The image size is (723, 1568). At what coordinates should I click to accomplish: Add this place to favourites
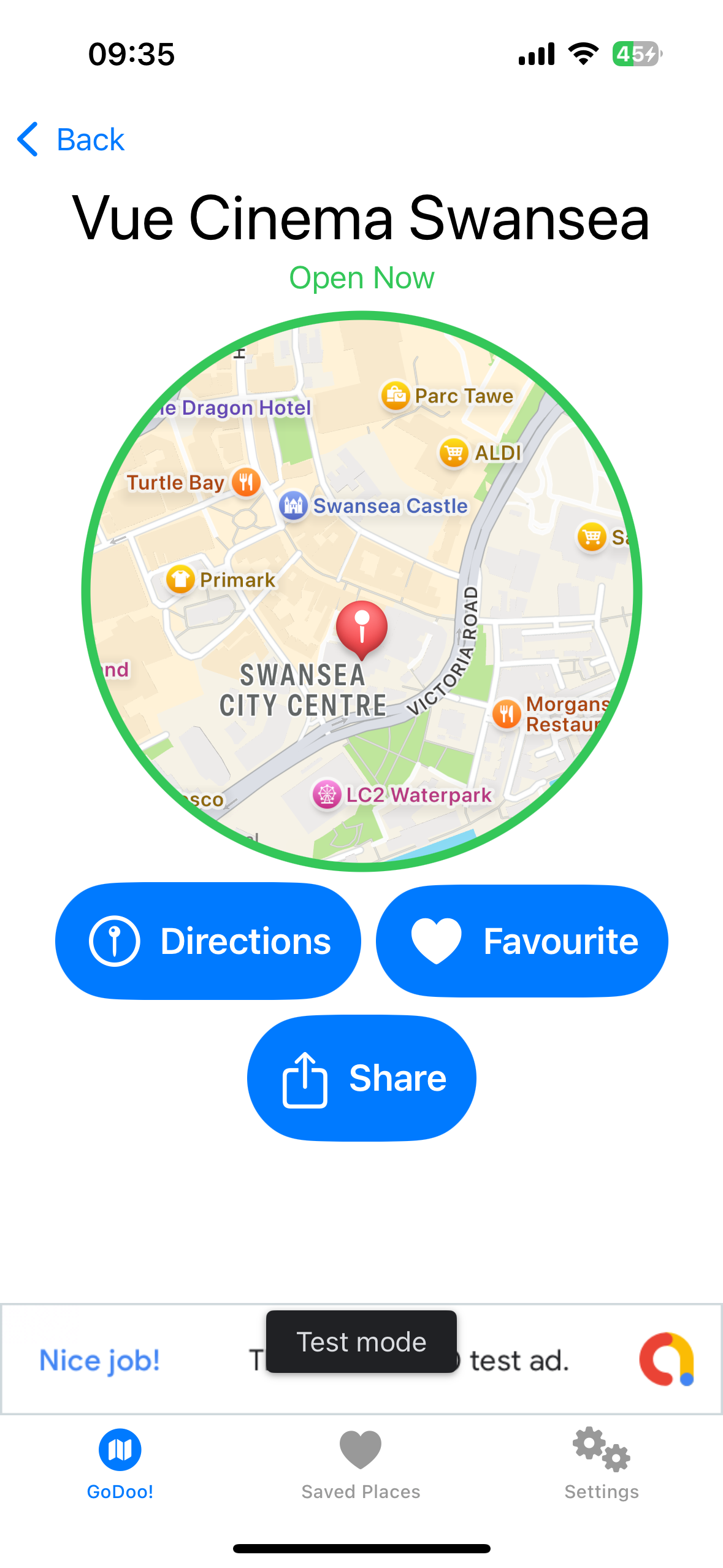[x=522, y=941]
